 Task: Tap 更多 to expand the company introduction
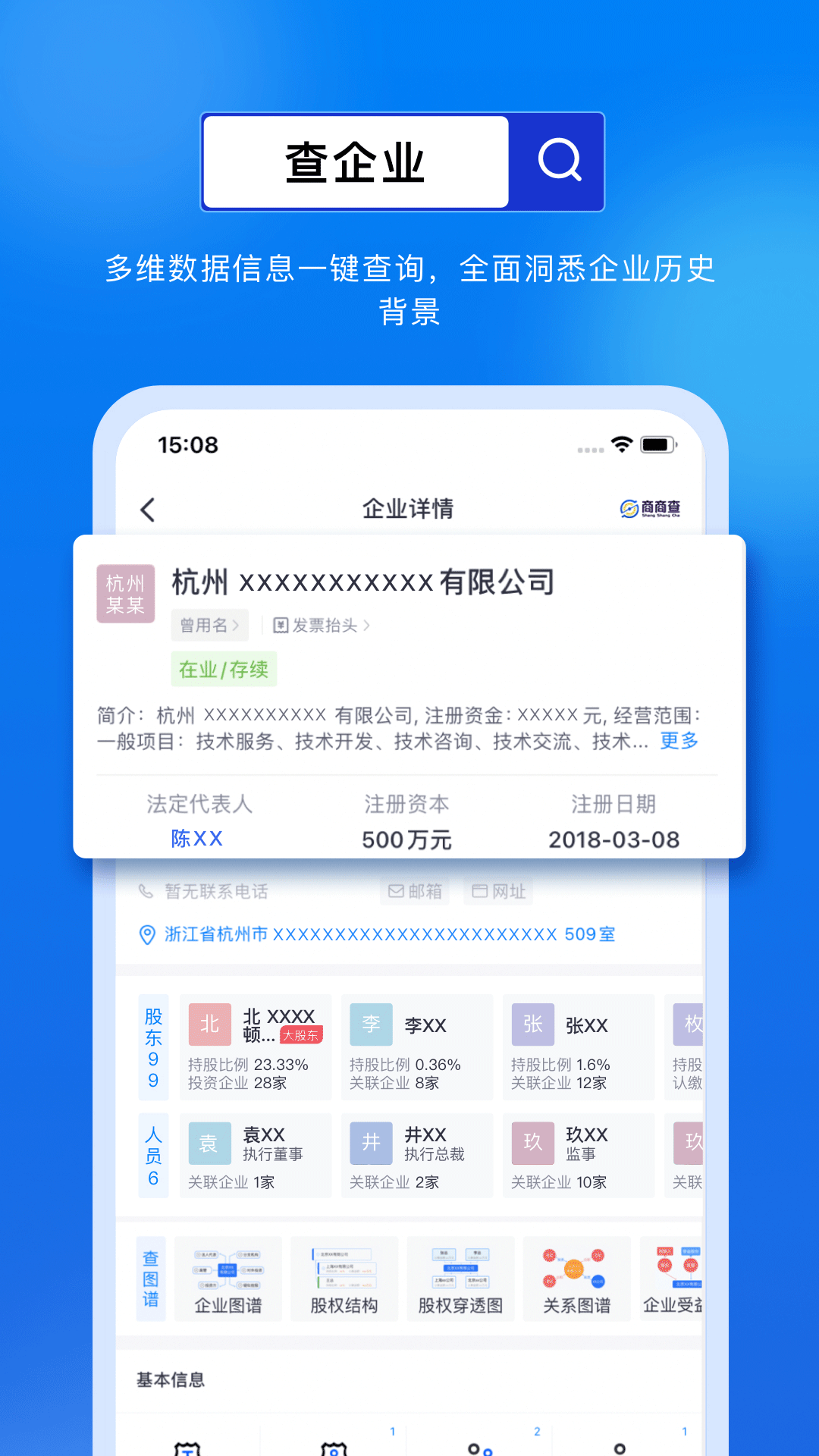pos(677,742)
